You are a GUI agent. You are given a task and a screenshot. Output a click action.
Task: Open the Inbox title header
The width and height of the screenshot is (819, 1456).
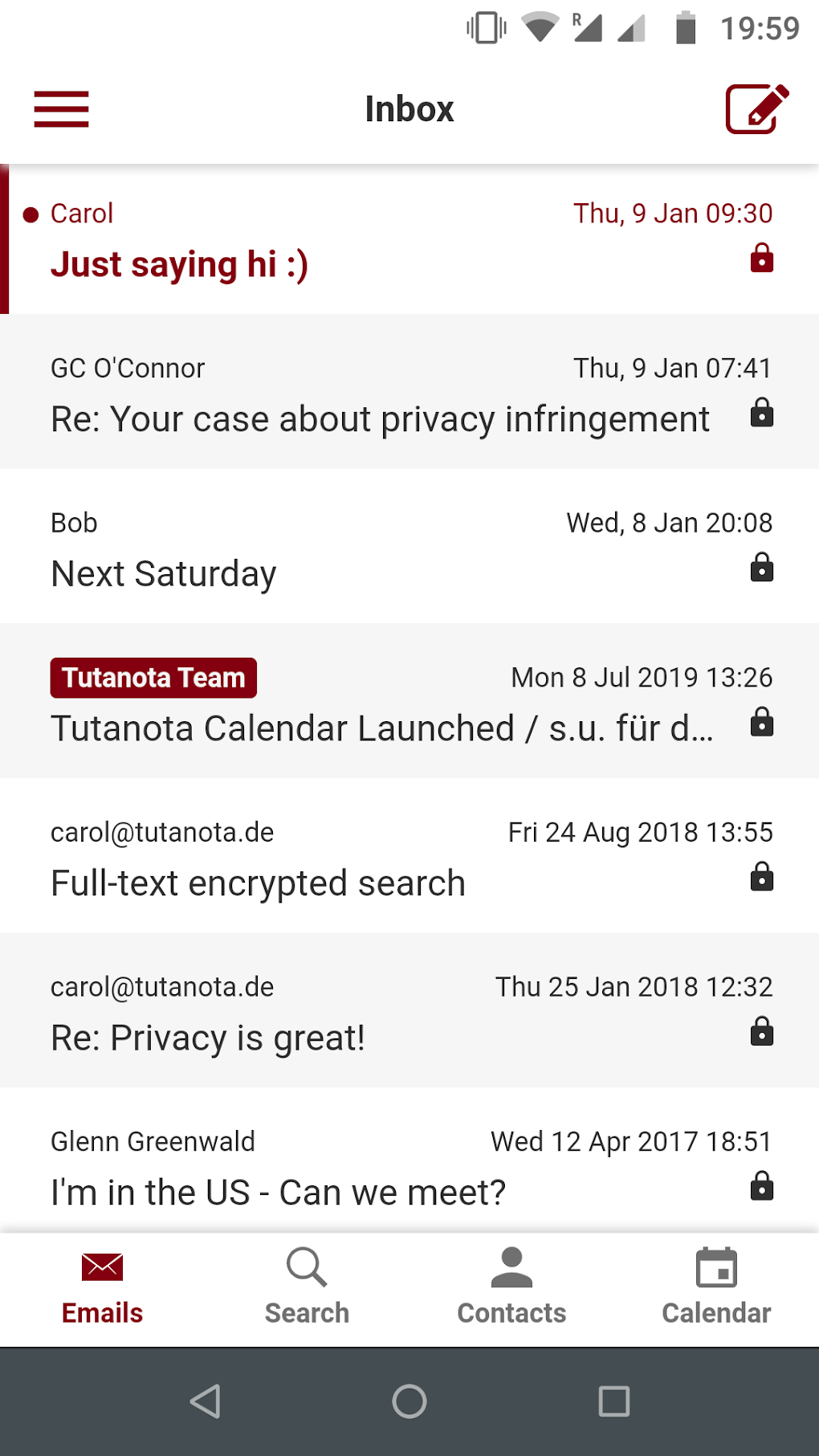pyautogui.click(x=409, y=109)
